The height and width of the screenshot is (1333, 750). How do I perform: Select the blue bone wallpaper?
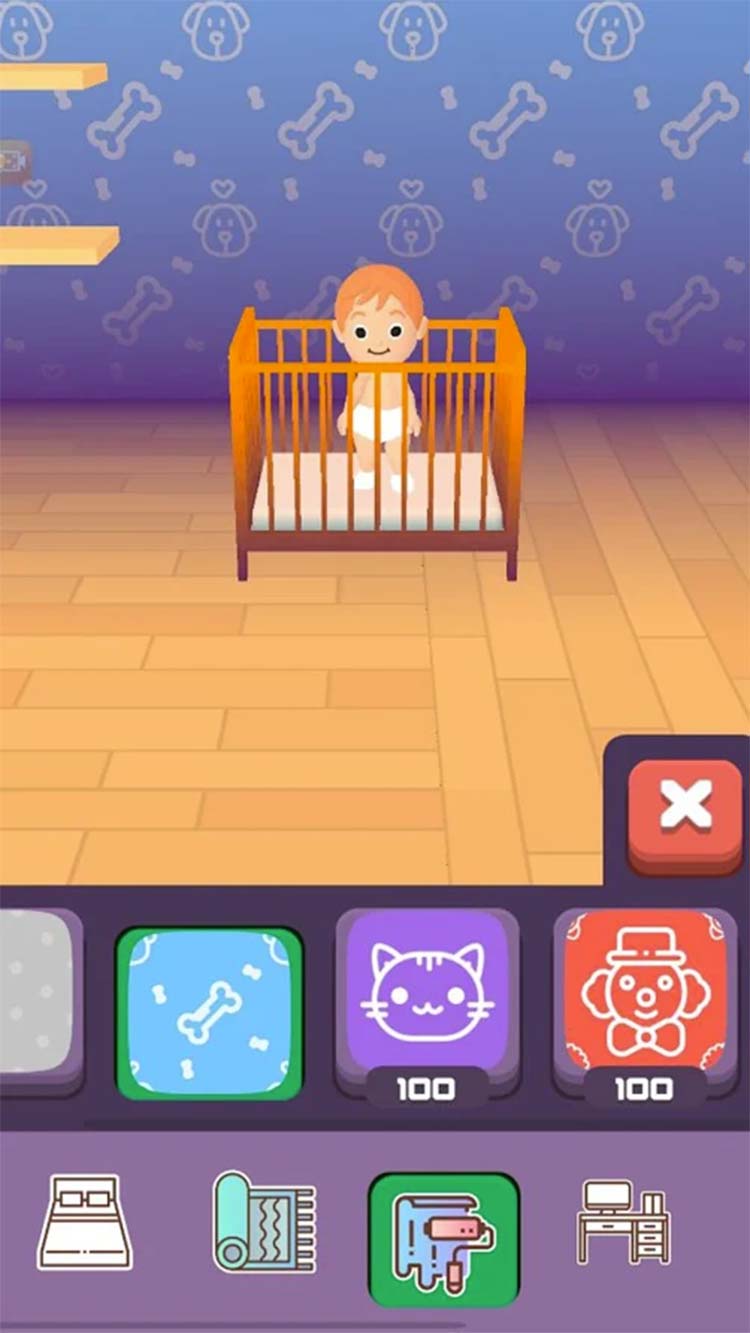point(209,1011)
